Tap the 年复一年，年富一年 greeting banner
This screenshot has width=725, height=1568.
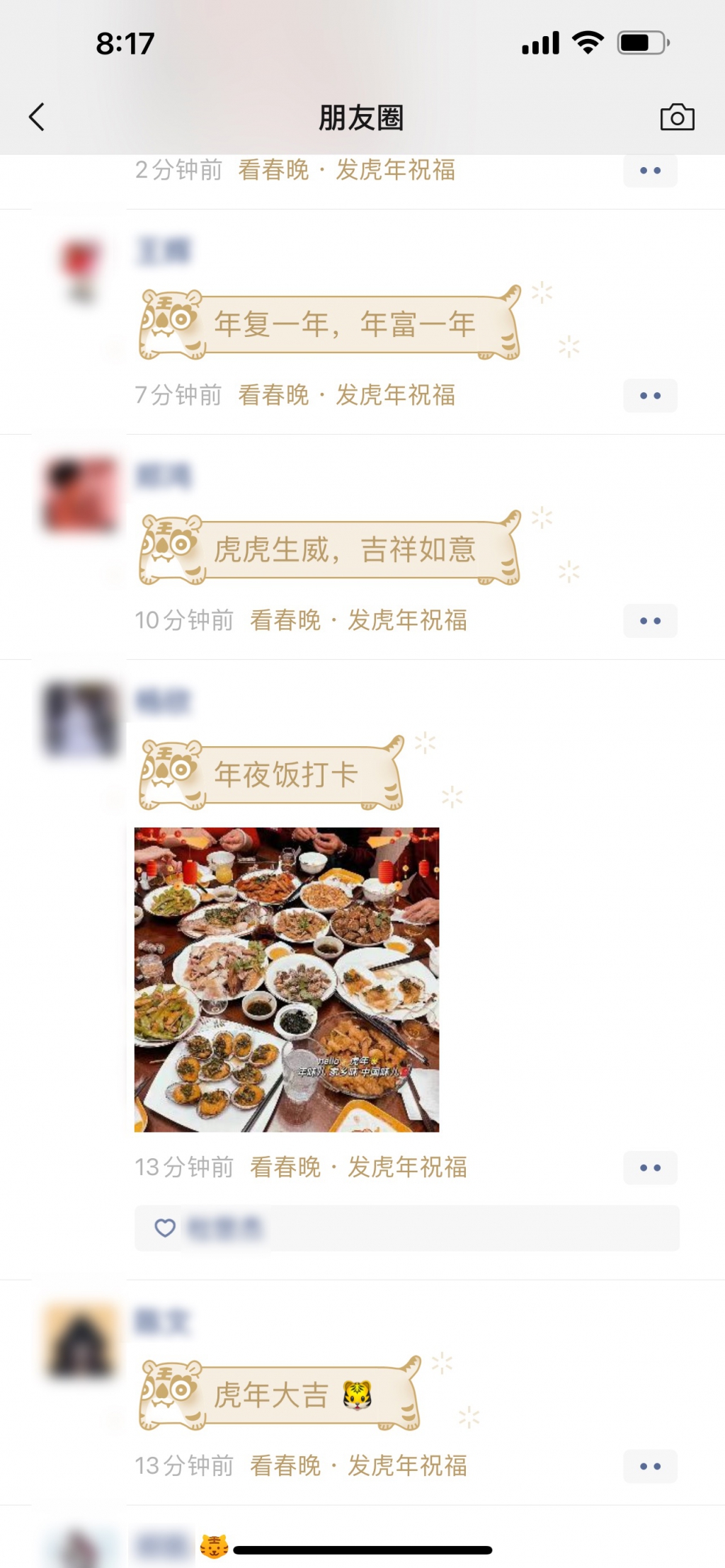[330, 324]
